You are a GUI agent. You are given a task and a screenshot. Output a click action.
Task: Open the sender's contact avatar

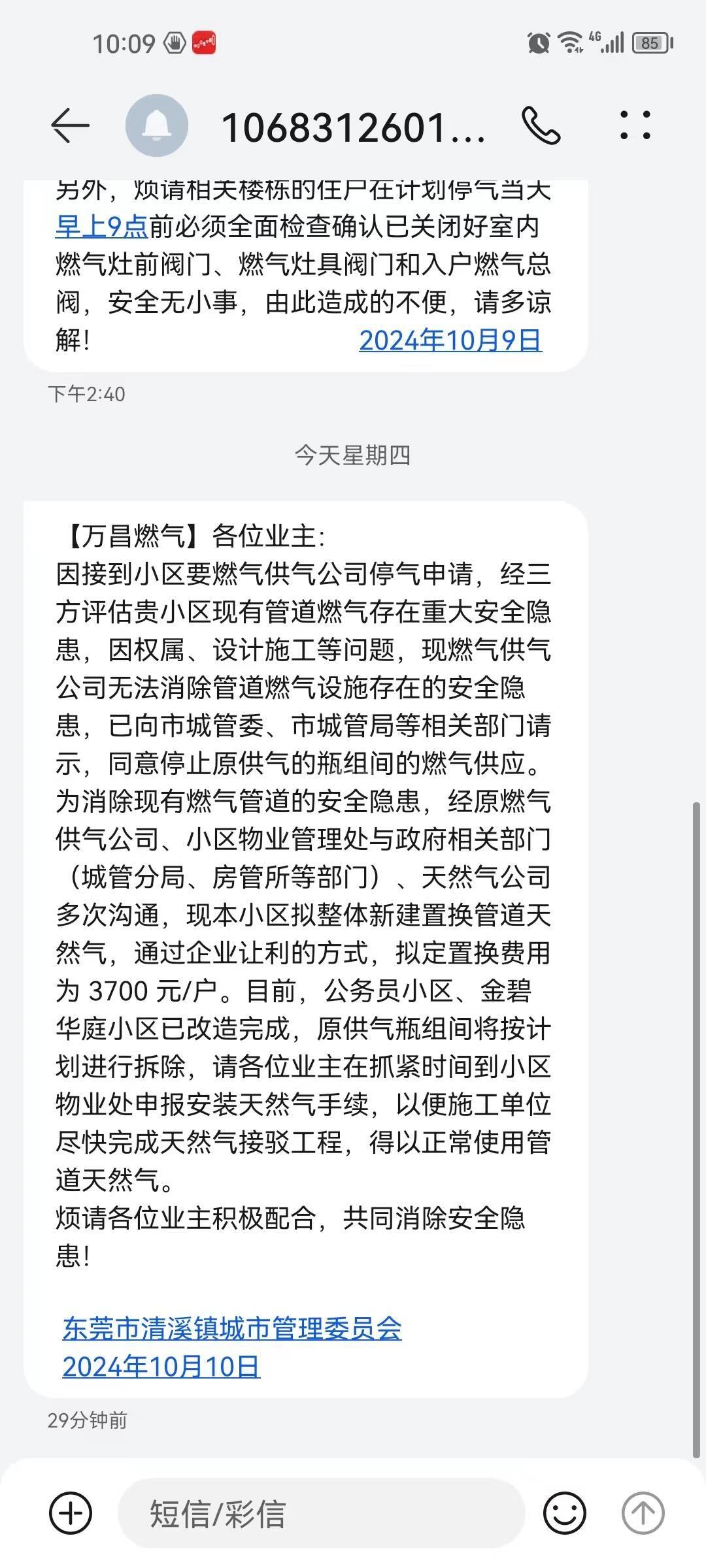pyautogui.click(x=157, y=125)
